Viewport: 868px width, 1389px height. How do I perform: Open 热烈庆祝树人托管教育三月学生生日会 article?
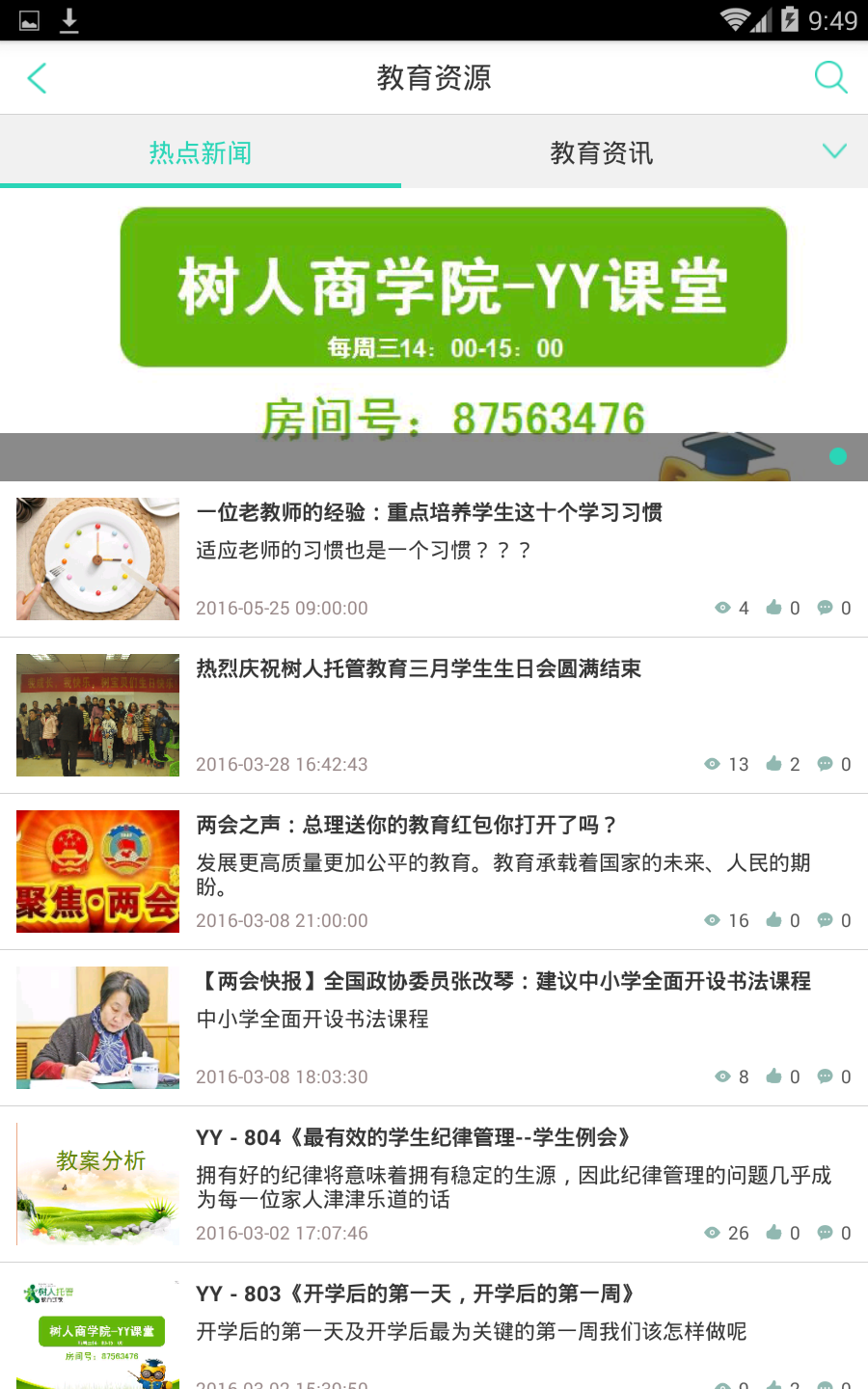coord(419,668)
